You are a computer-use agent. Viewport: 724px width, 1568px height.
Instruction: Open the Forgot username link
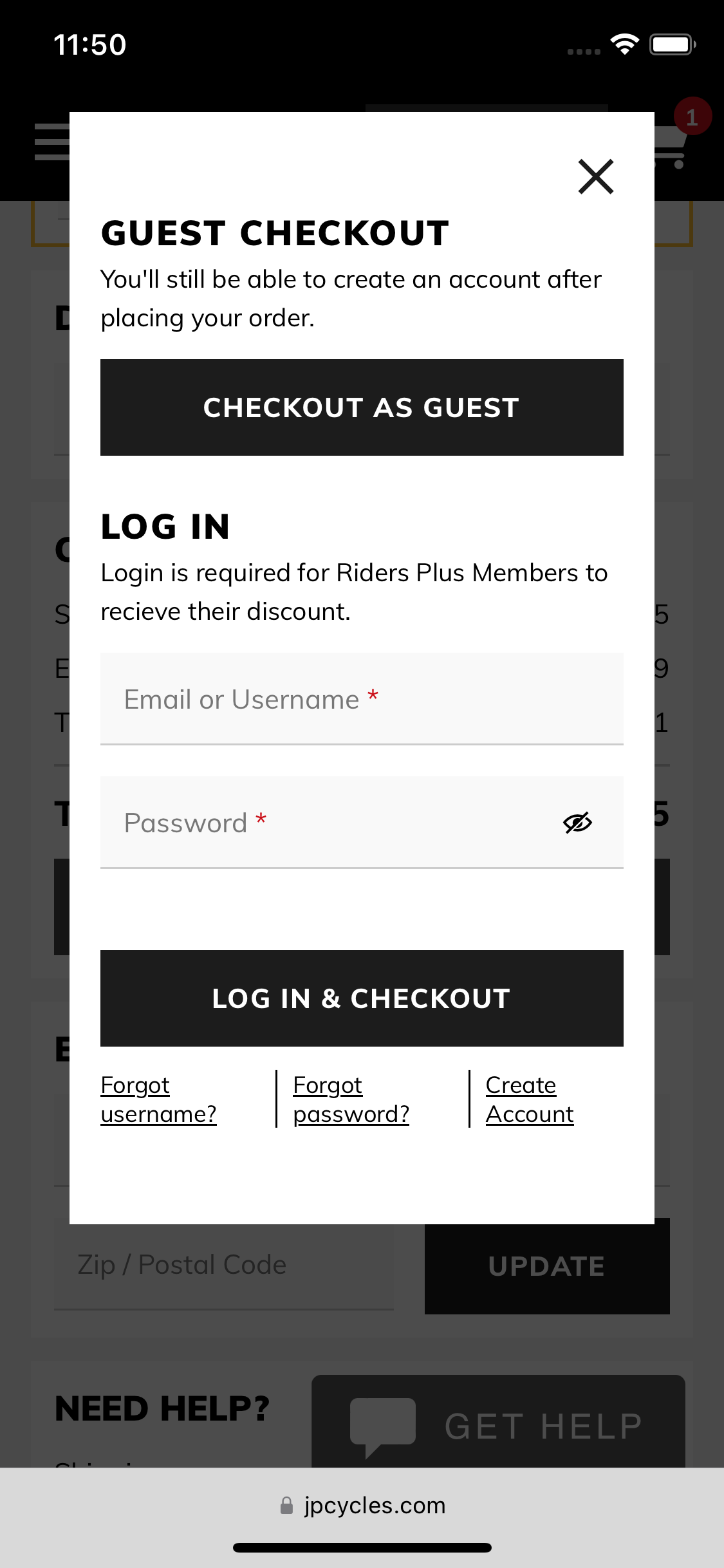(x=158, y=1099)
